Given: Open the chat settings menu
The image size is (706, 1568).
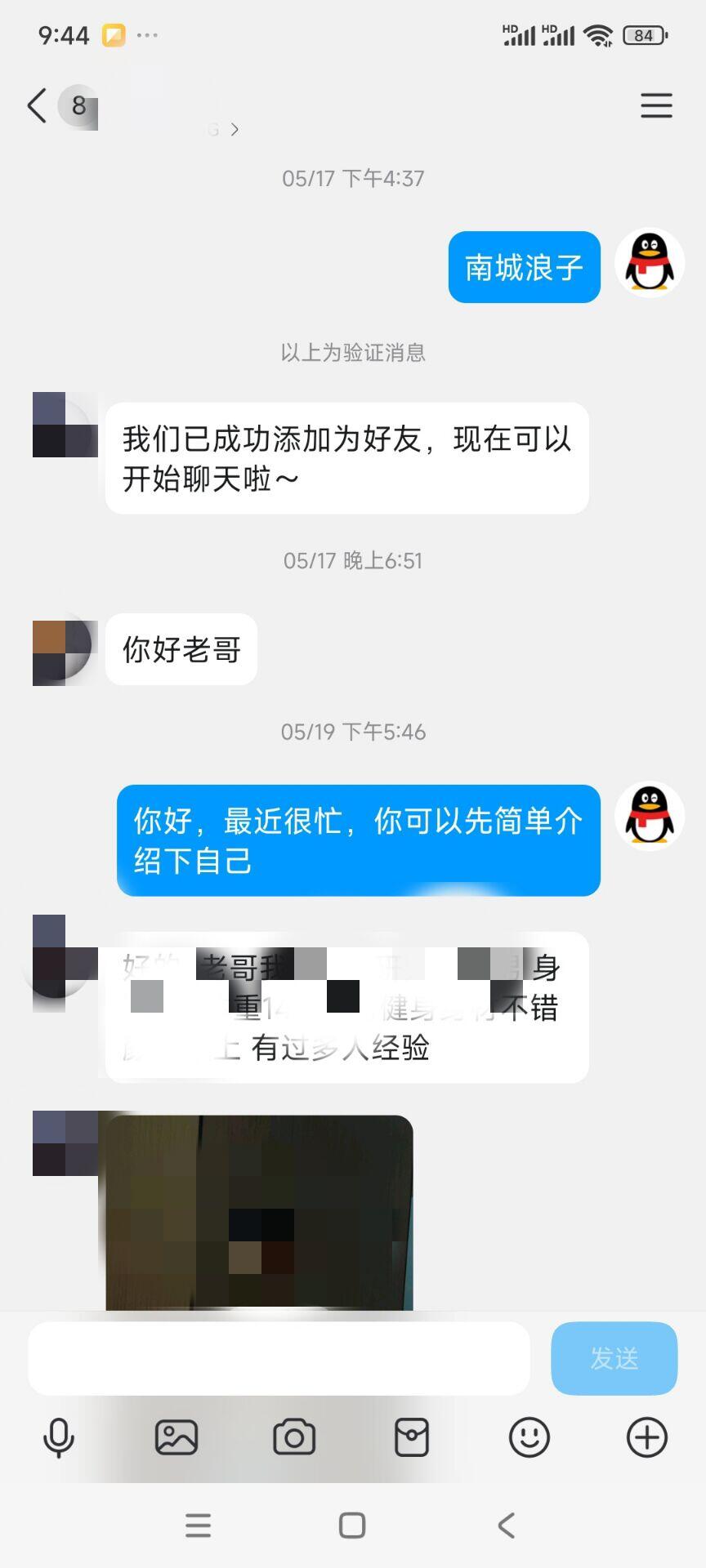Looking at the screenshot, I should pos(655,106).
